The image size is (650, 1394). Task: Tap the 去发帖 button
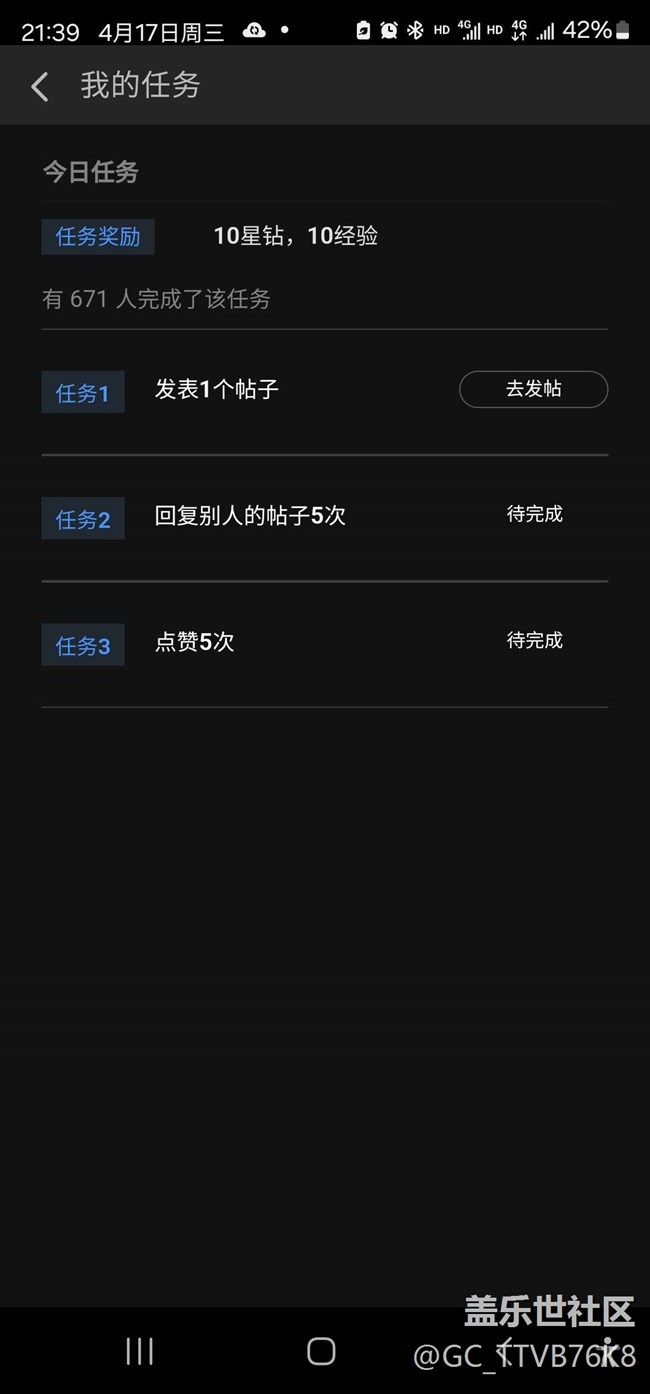pos(533,389)
